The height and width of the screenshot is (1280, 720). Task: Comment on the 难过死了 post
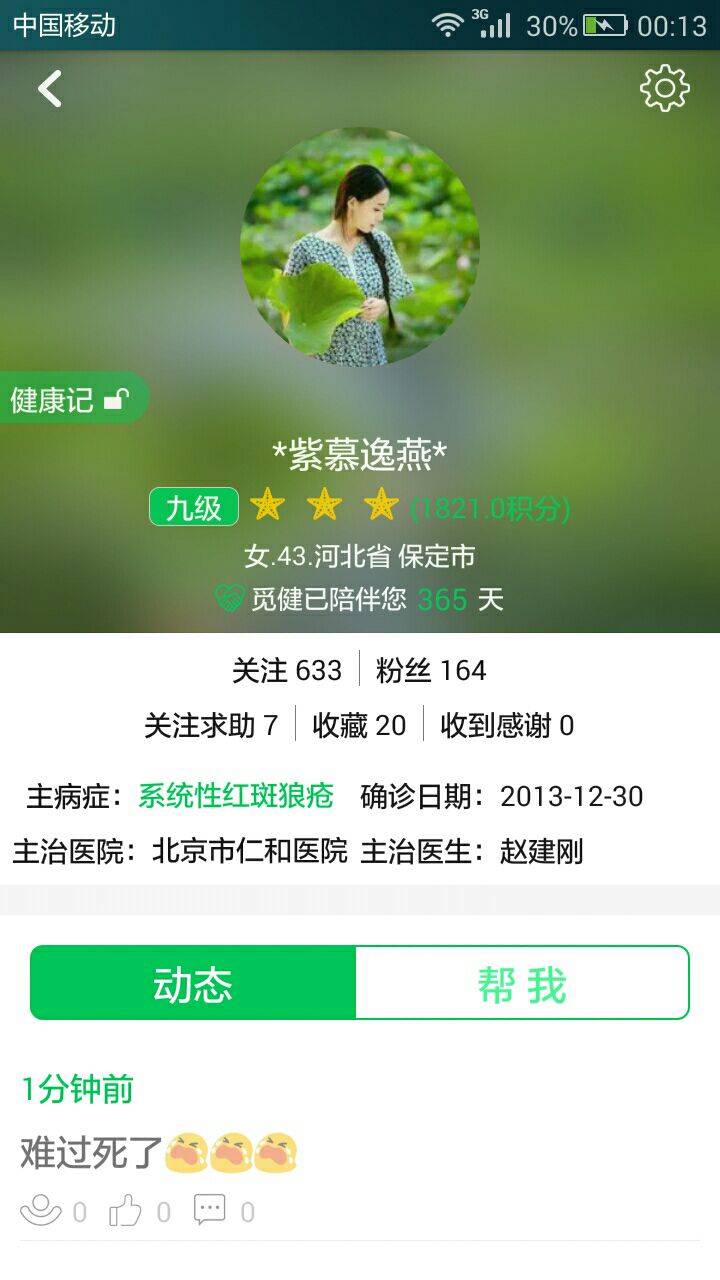click(210, 1212)
